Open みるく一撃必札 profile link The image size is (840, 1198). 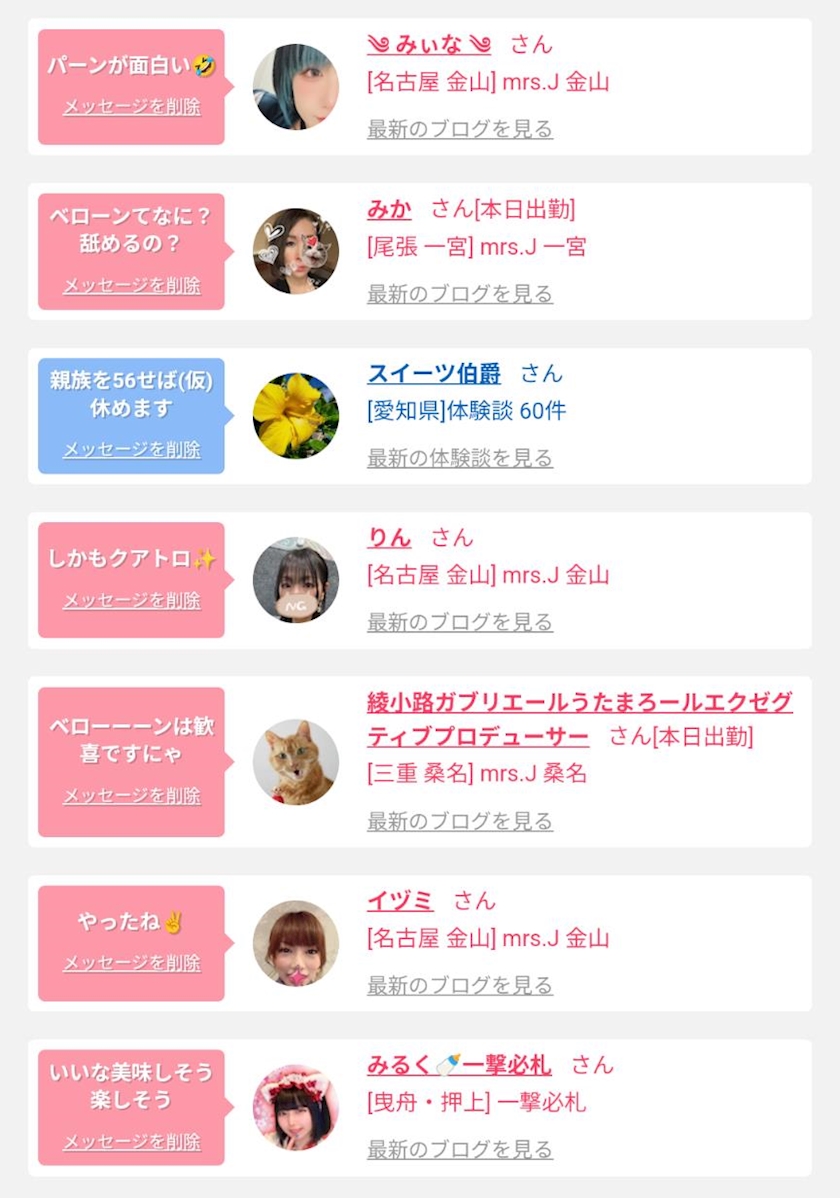tap(459, 1064)
